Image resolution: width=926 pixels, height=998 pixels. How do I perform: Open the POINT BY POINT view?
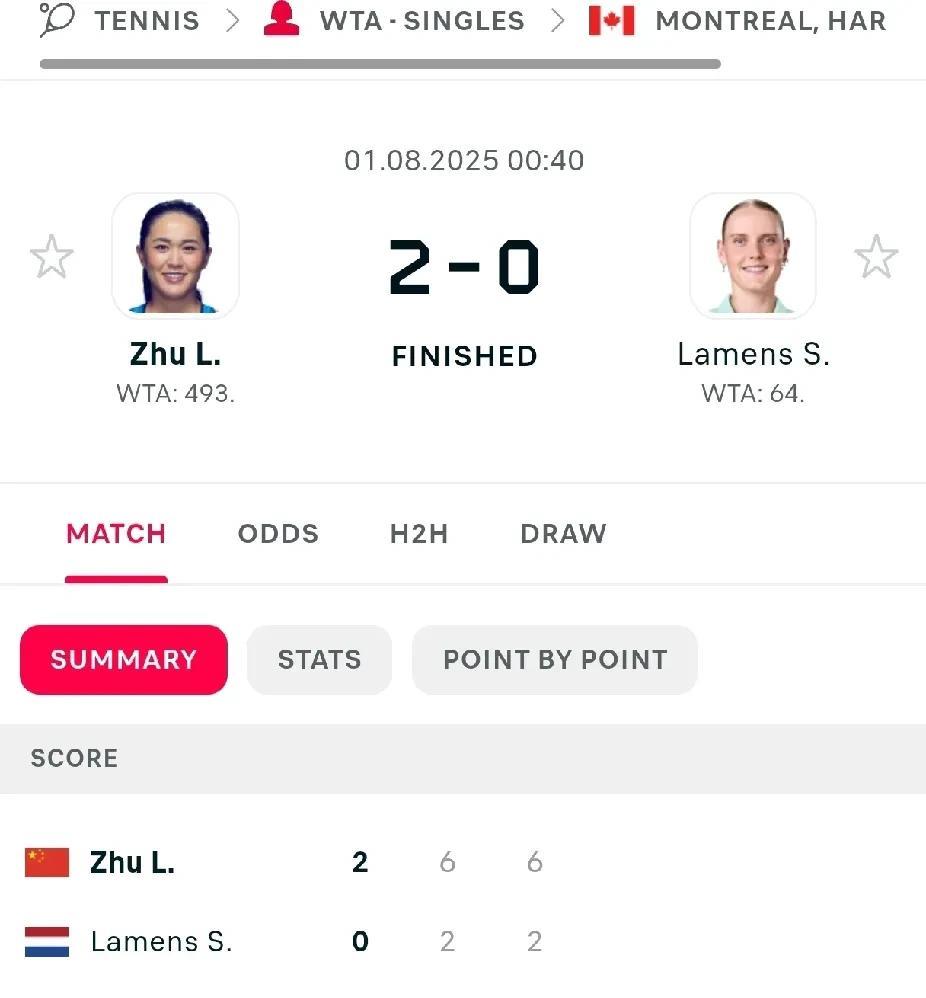click(555, 659)
